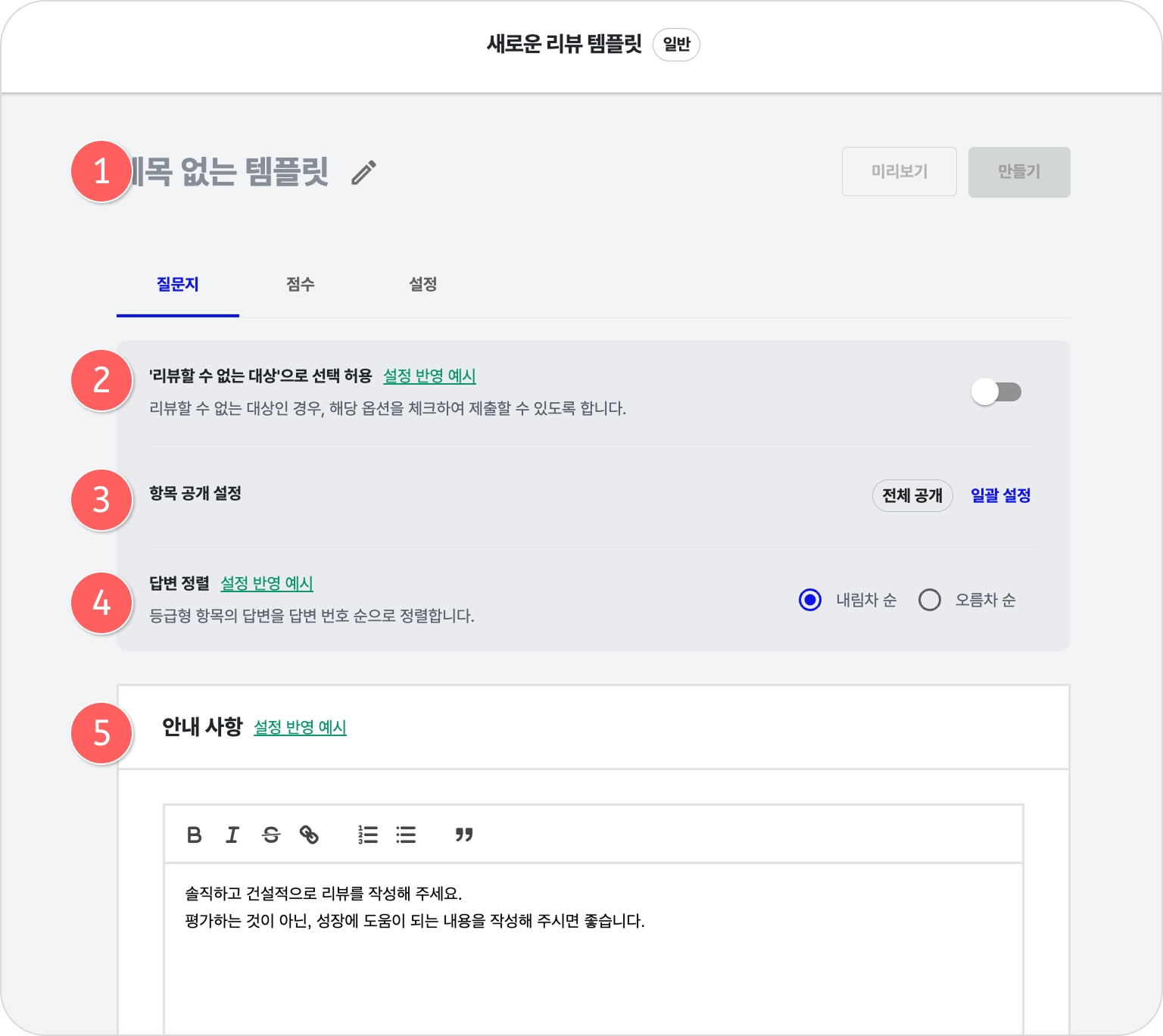The image size is (1163, 1036).
Task: Apply bold formatting in the editor toolbar
Action: 194,835
